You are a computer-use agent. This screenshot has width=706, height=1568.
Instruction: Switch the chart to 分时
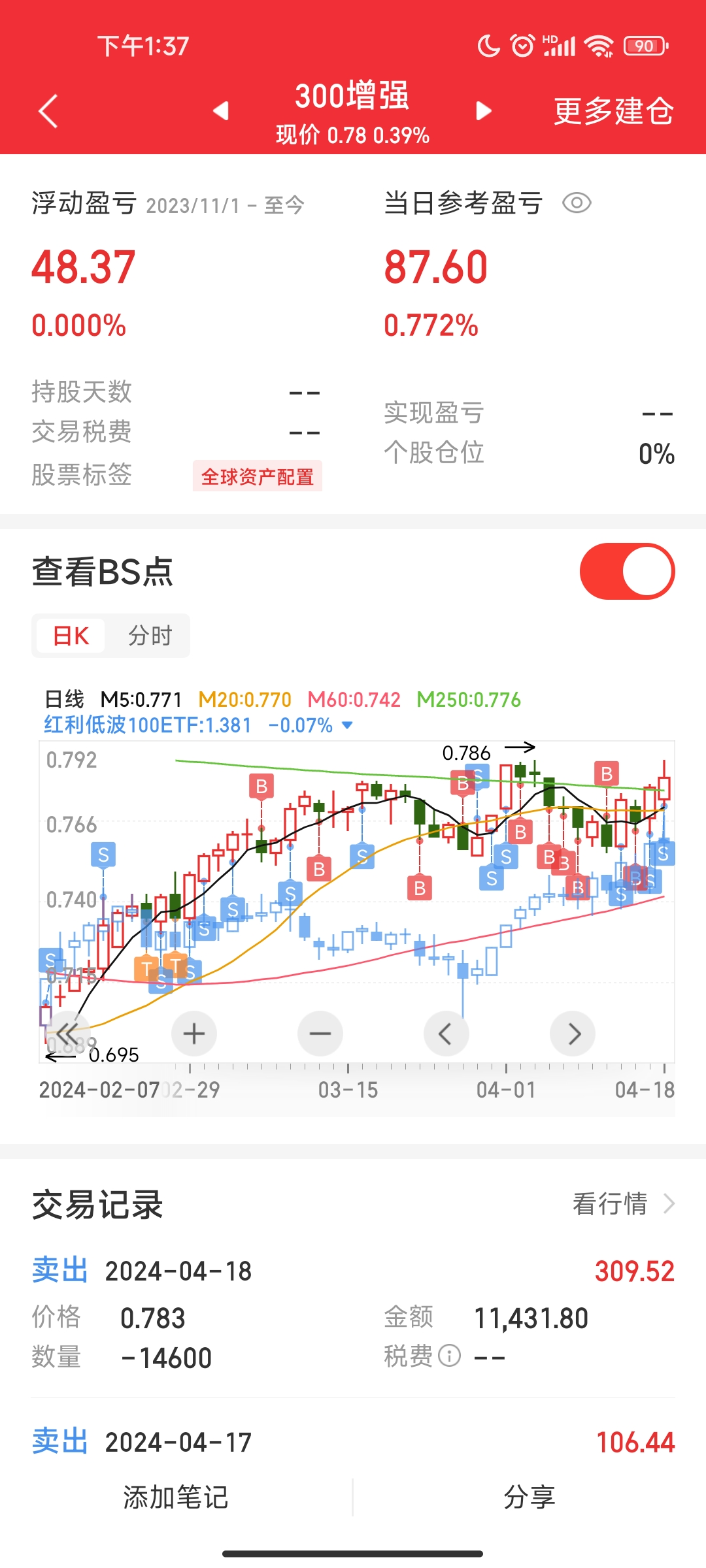pos(150,636)
